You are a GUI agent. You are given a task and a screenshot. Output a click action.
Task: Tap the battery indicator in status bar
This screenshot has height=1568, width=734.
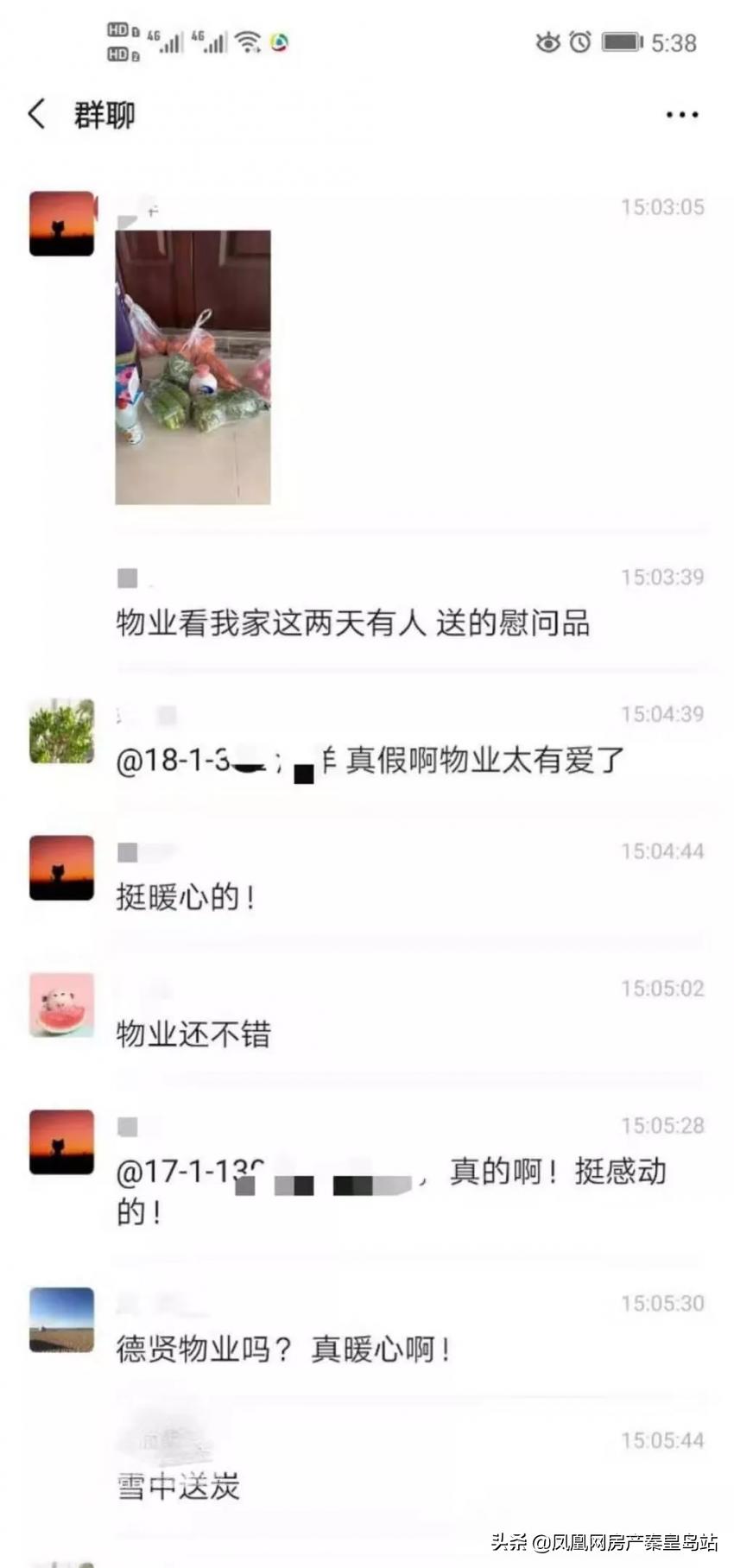(x=623, y=40)
